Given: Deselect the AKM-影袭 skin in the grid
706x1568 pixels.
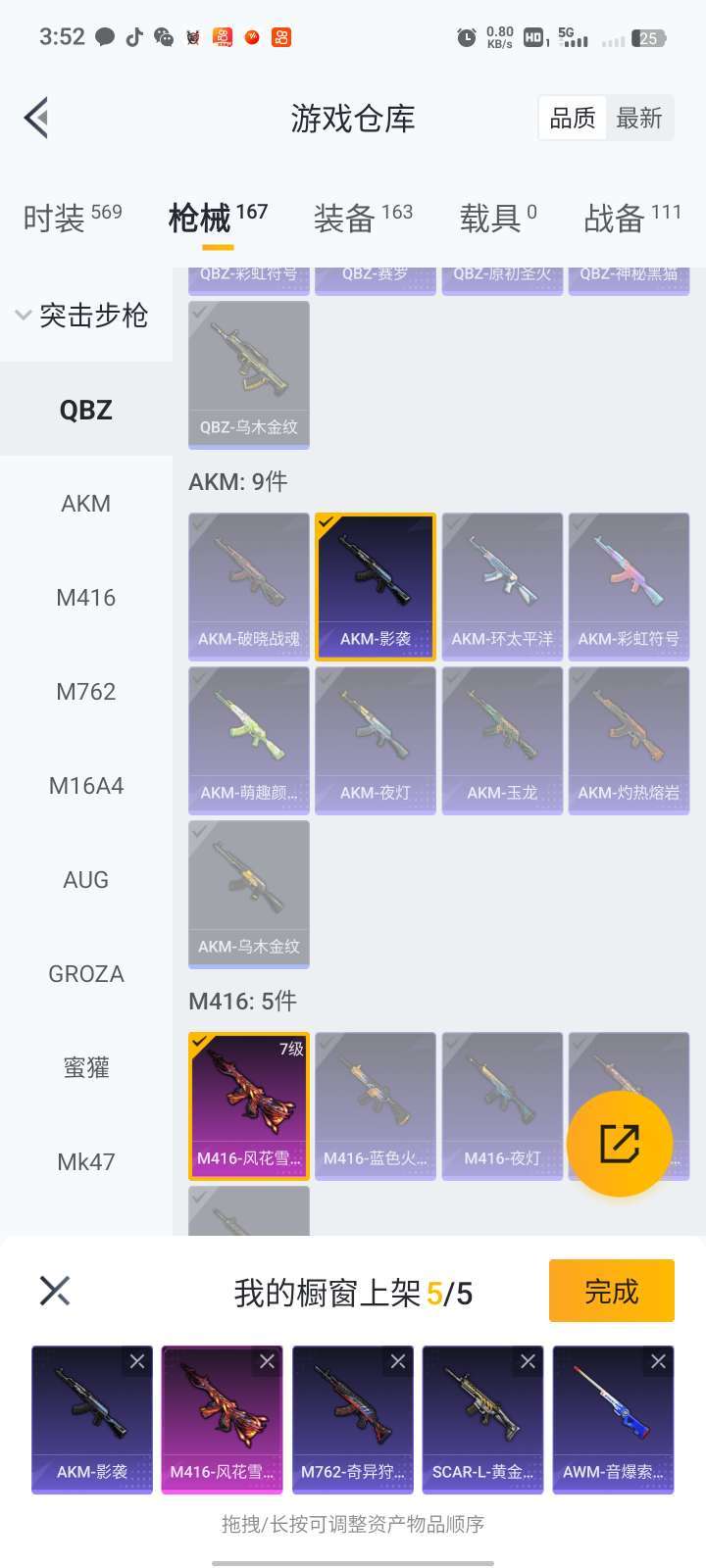Looking at the screenshot, I should (376, 586).
